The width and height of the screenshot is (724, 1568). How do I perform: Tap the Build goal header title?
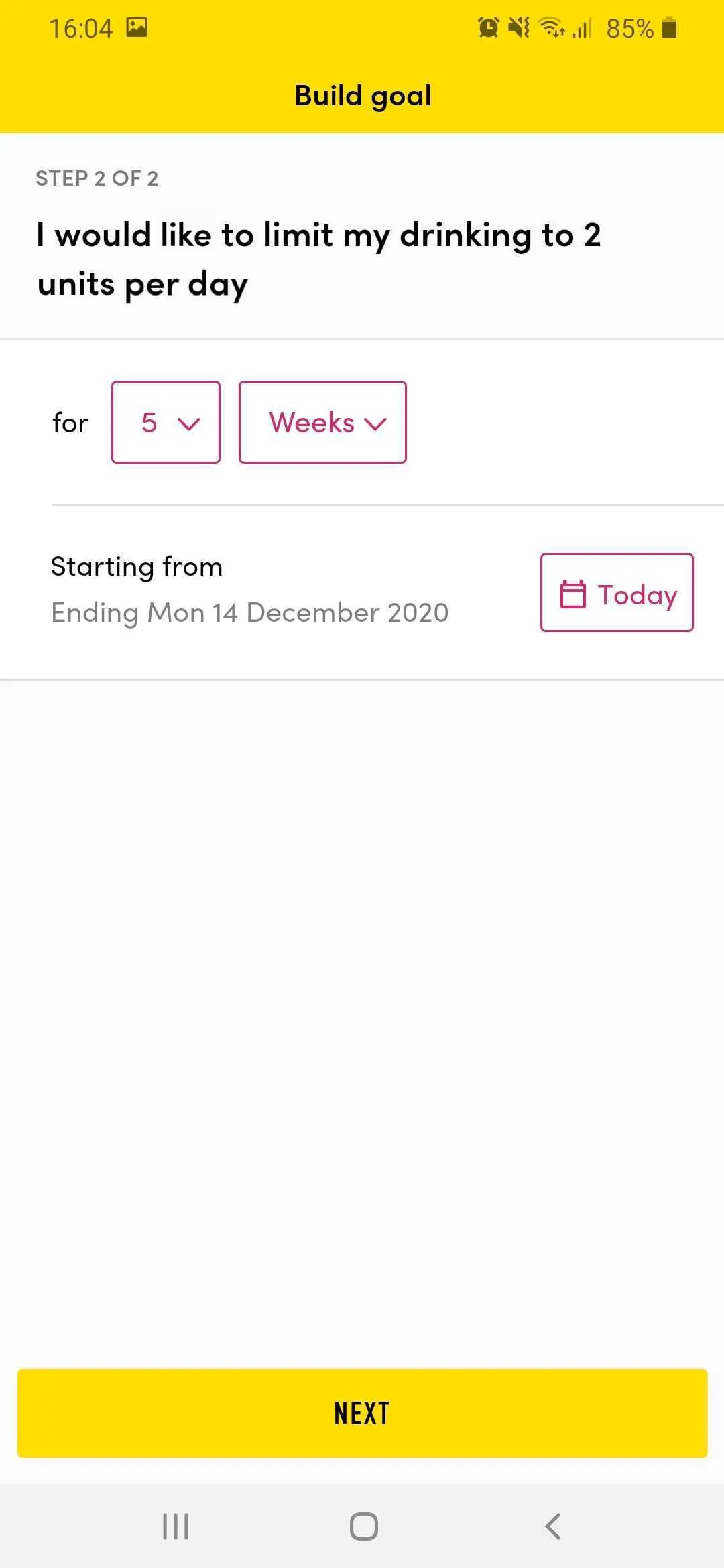click(362, 94)
